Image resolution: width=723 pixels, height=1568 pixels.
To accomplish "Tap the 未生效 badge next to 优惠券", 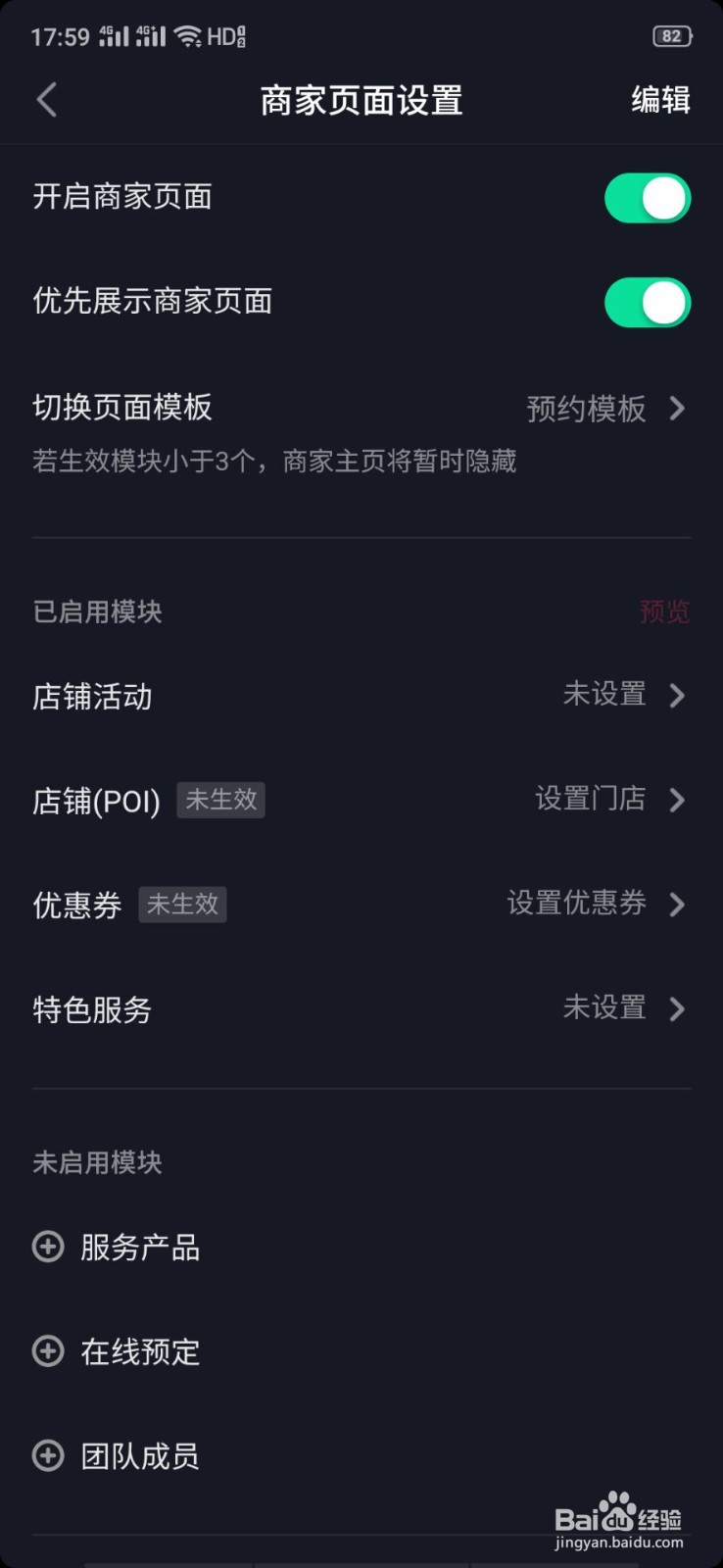I will coord(182,905).
